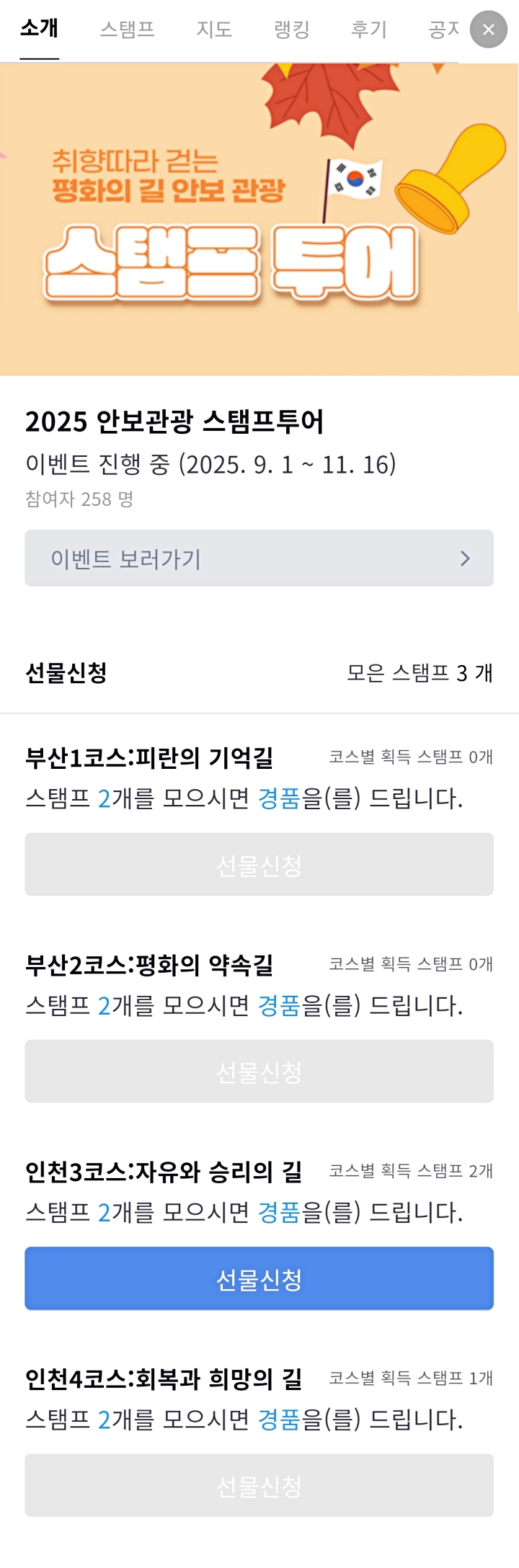This screenshot has height=1568, width=519.
Task: Select the 후기 tab
Action: [369, 30]
